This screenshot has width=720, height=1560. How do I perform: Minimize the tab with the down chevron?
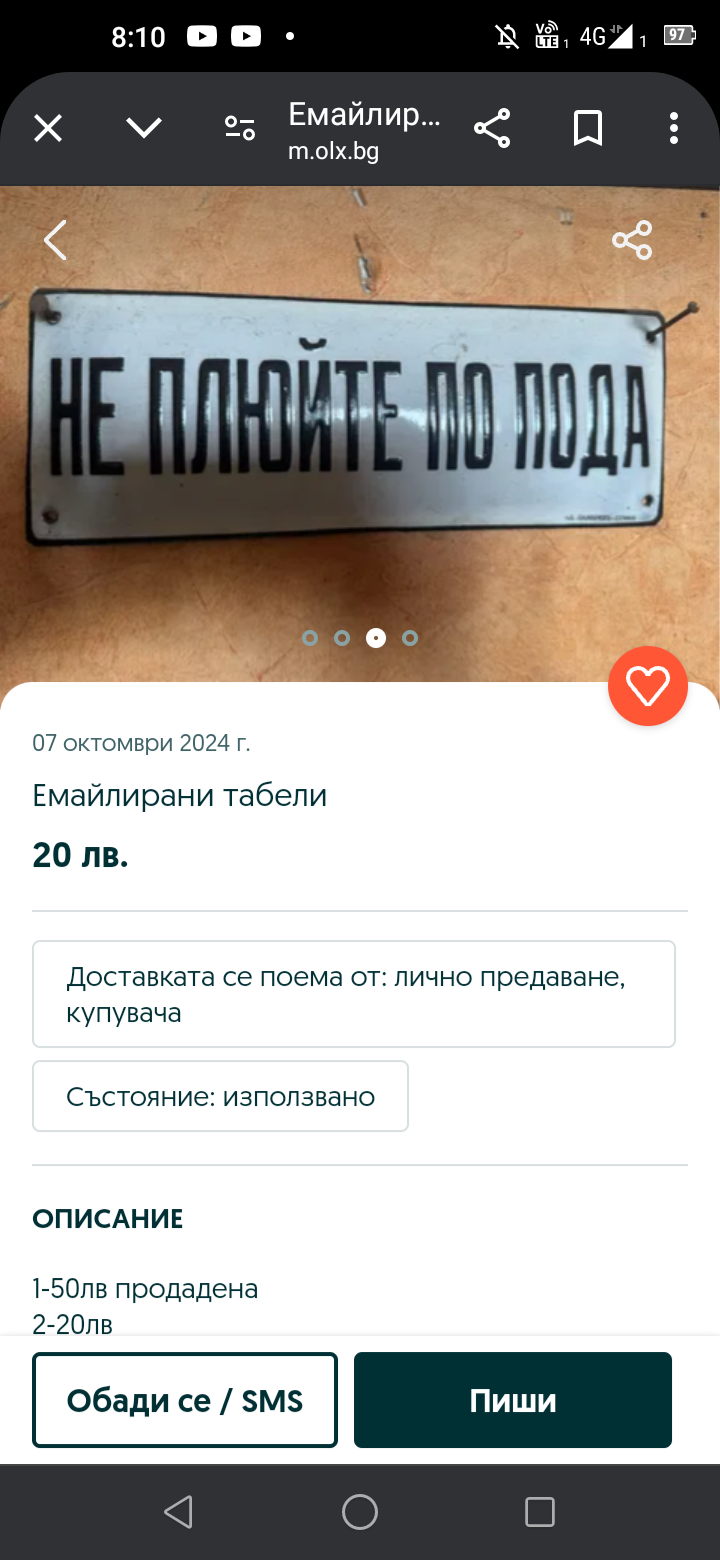(x=144, y=128)
